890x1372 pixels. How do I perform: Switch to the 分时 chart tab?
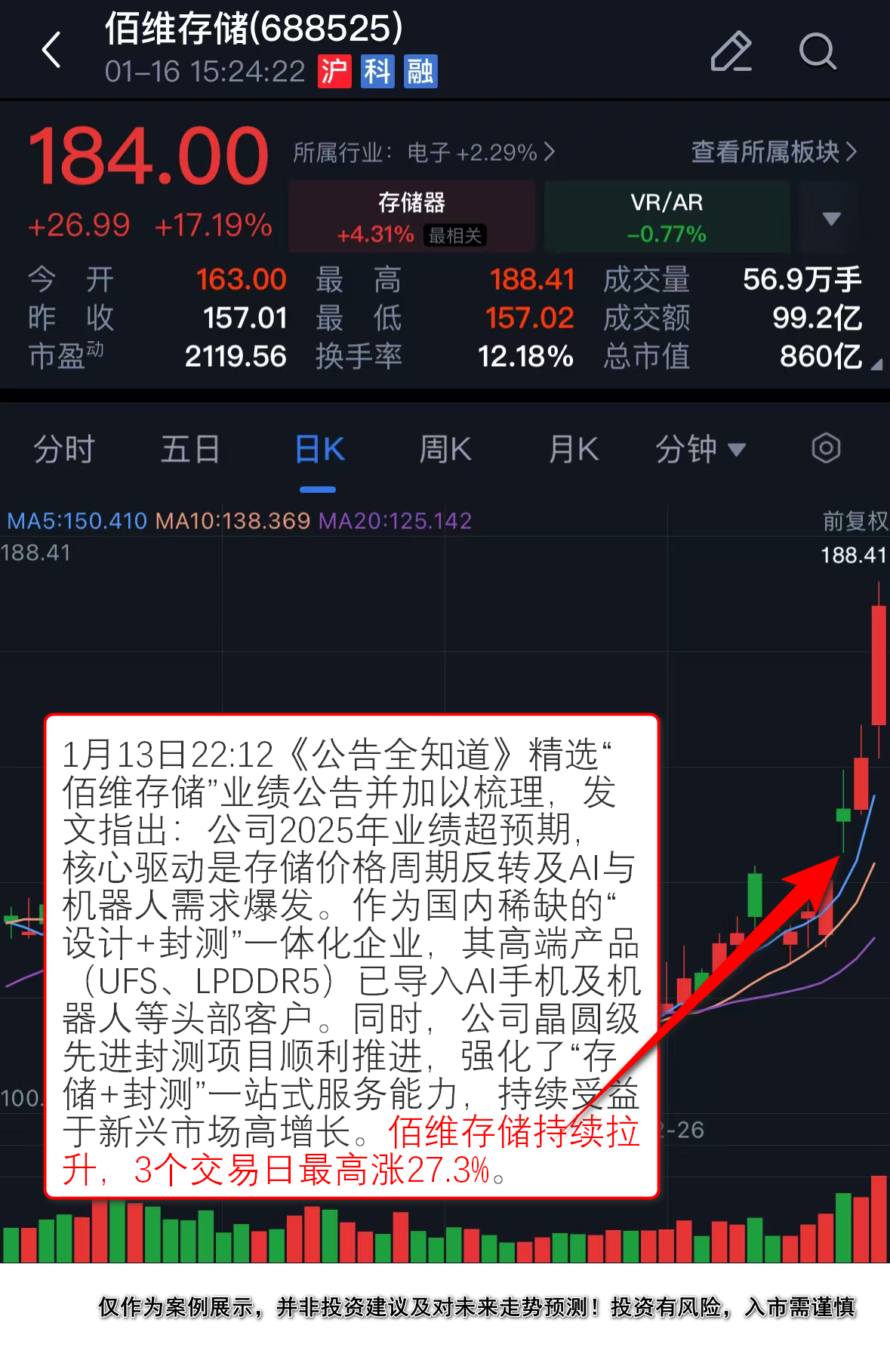[63, 450]
